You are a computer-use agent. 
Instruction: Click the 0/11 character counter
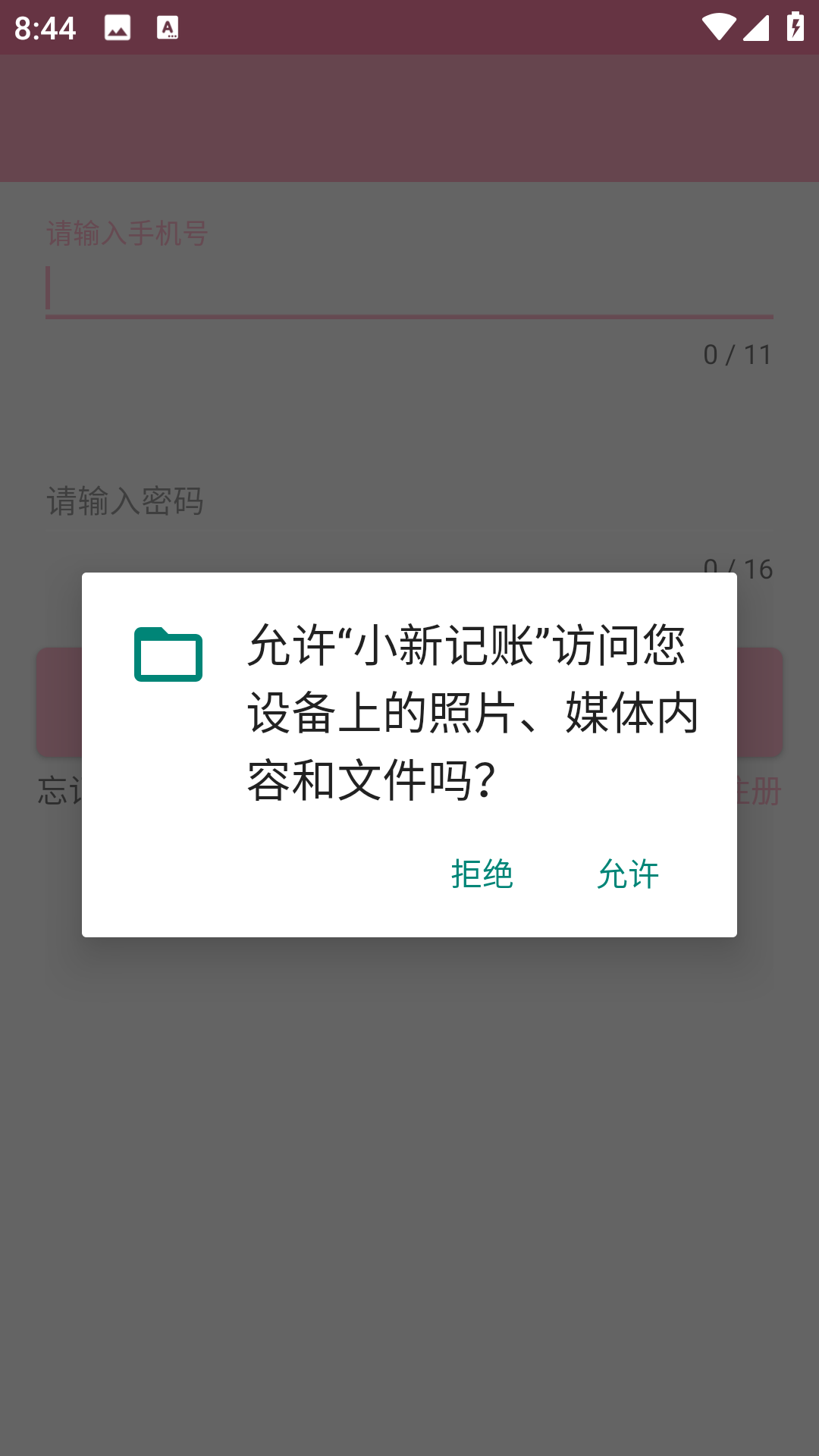[737, 353]
